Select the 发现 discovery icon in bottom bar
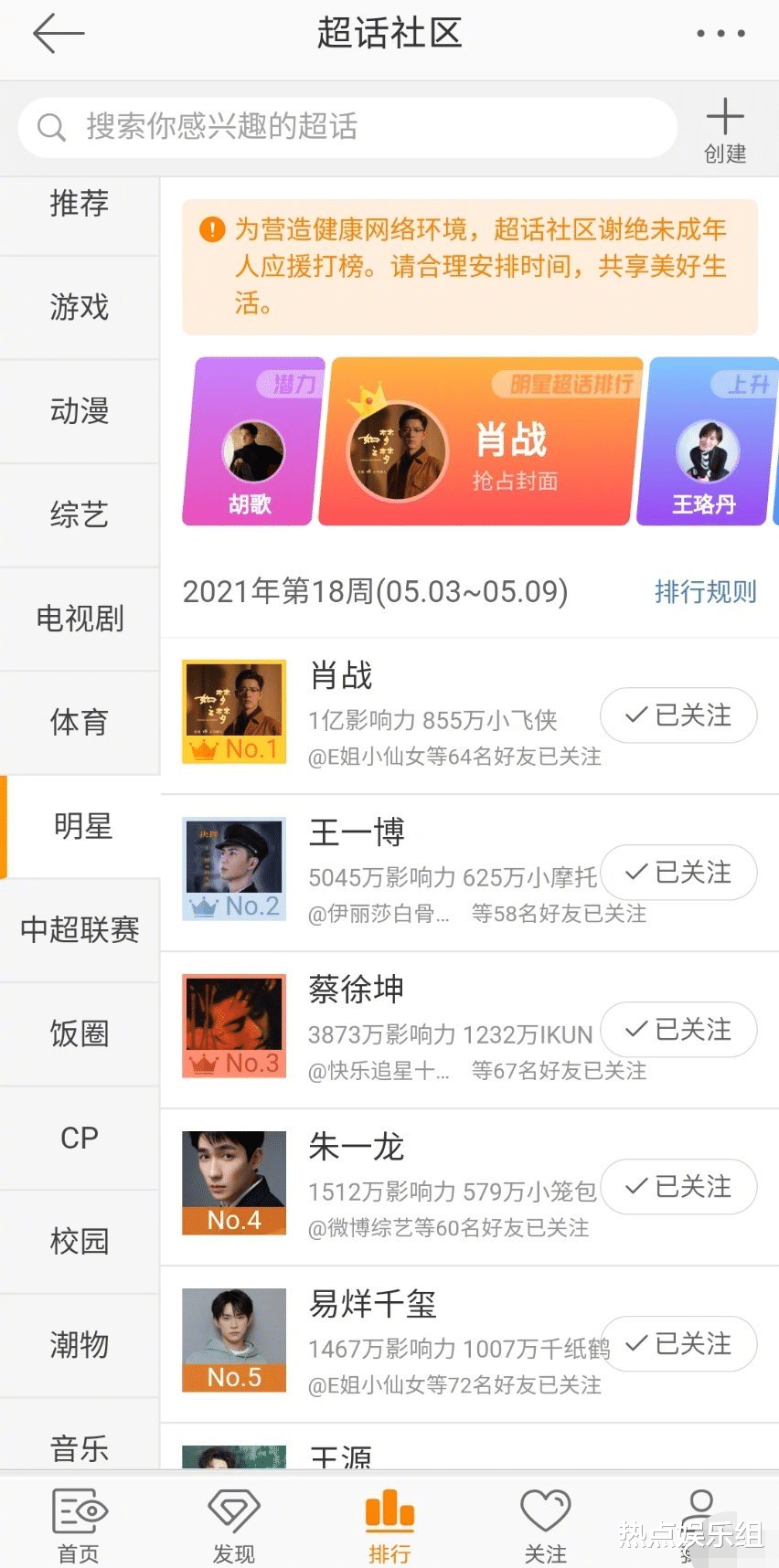This screenshot has width=779, height=1568. click(x=233, y=1517)
